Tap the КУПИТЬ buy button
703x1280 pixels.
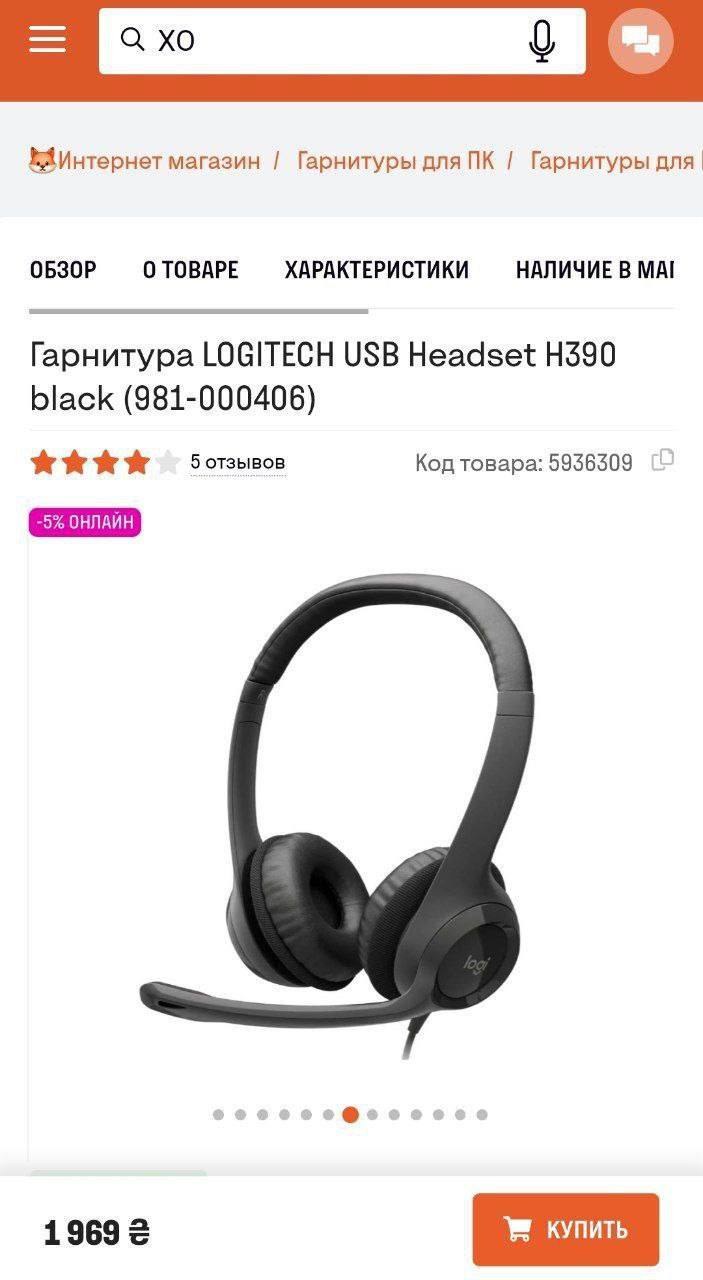tap(566, 1229)
